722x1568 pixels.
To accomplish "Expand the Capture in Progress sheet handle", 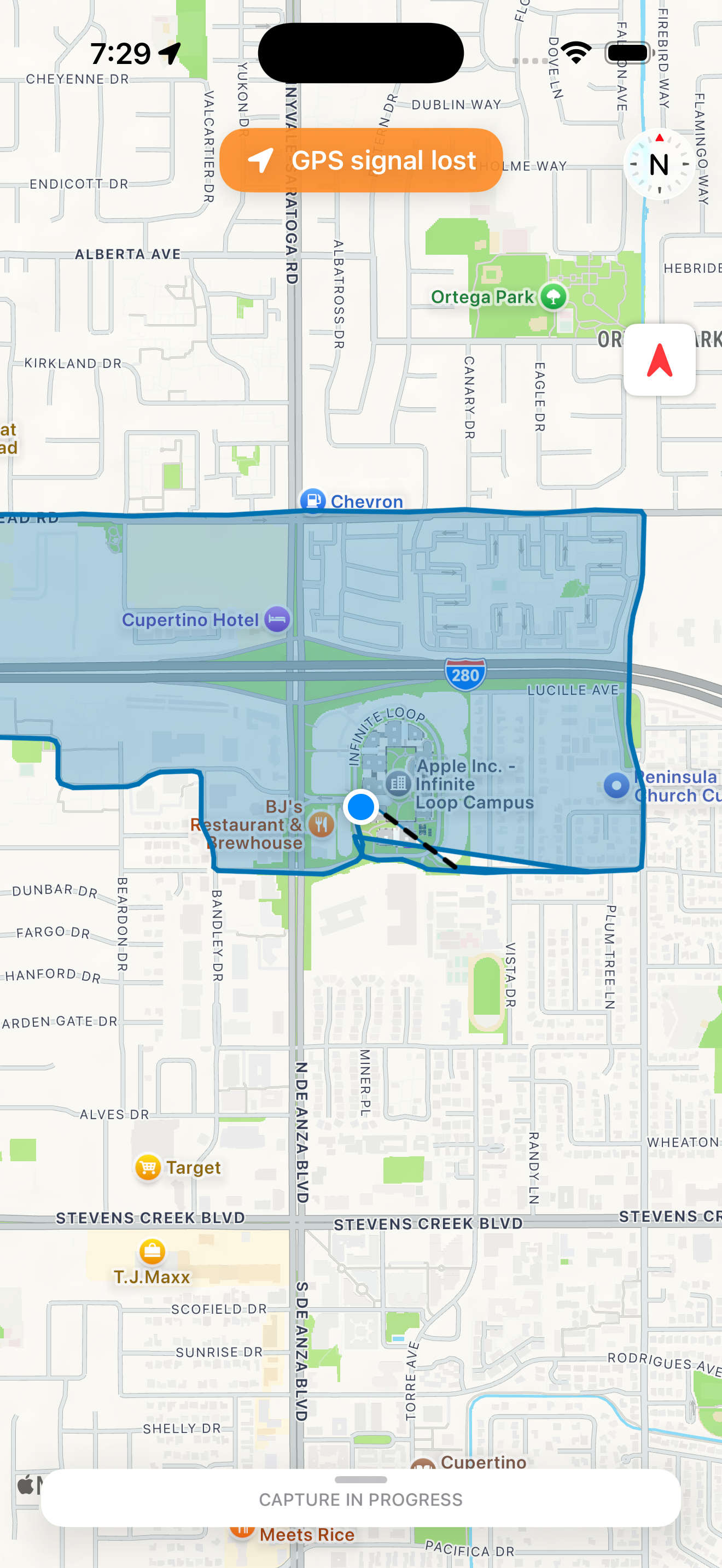I will [361, 1480].
